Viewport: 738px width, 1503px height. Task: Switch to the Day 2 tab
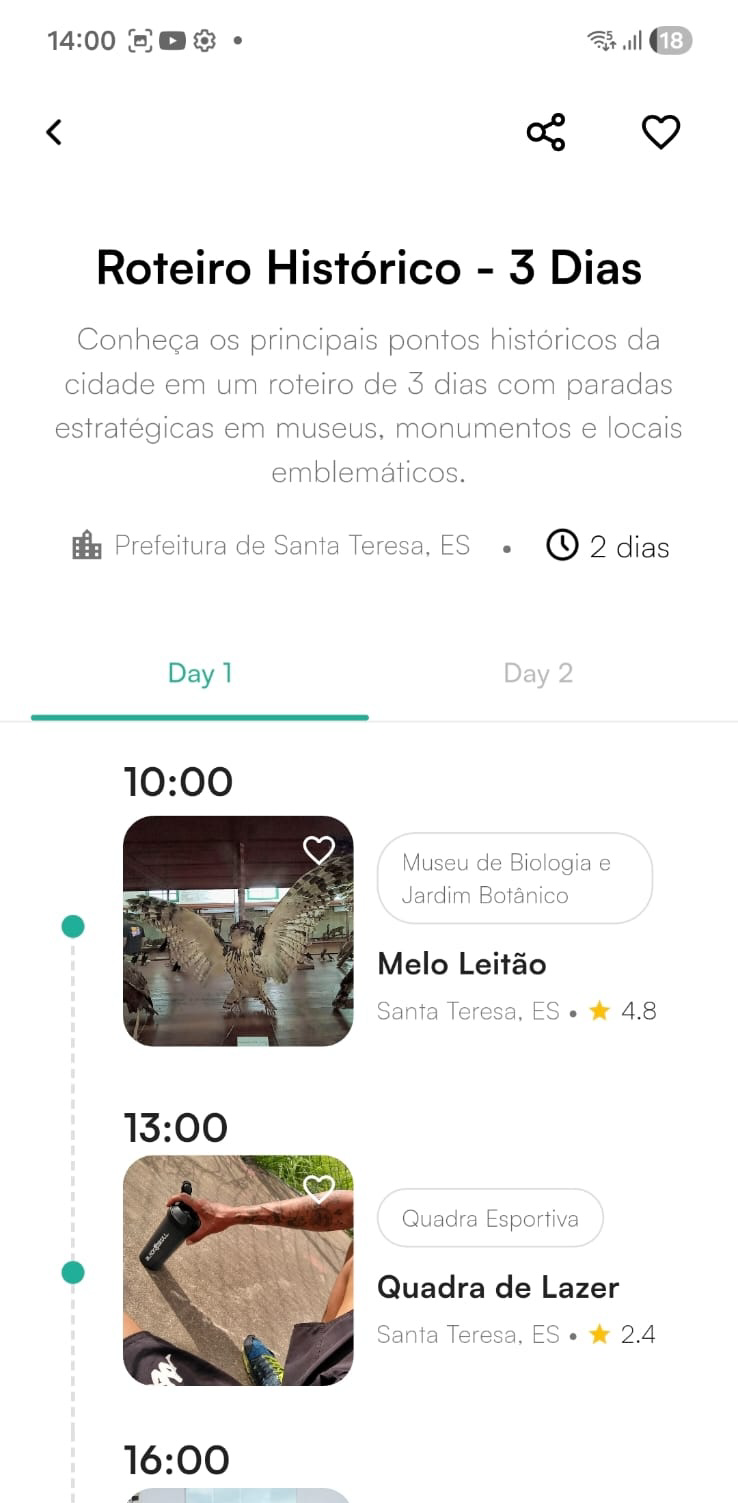click(538, 672)
